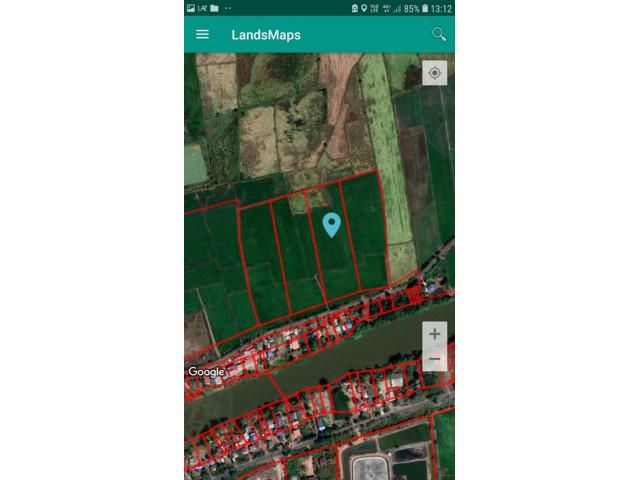Center map on my current location
640x480 pixels.
click(x=434, y=73)
